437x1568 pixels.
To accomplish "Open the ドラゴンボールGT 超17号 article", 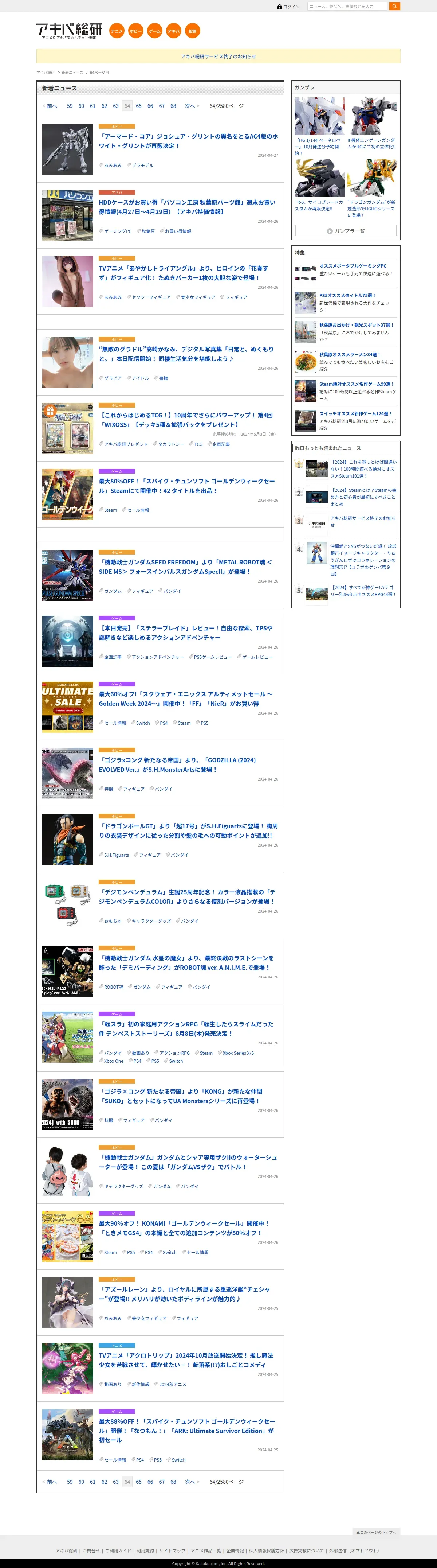I will click(188, 831).
